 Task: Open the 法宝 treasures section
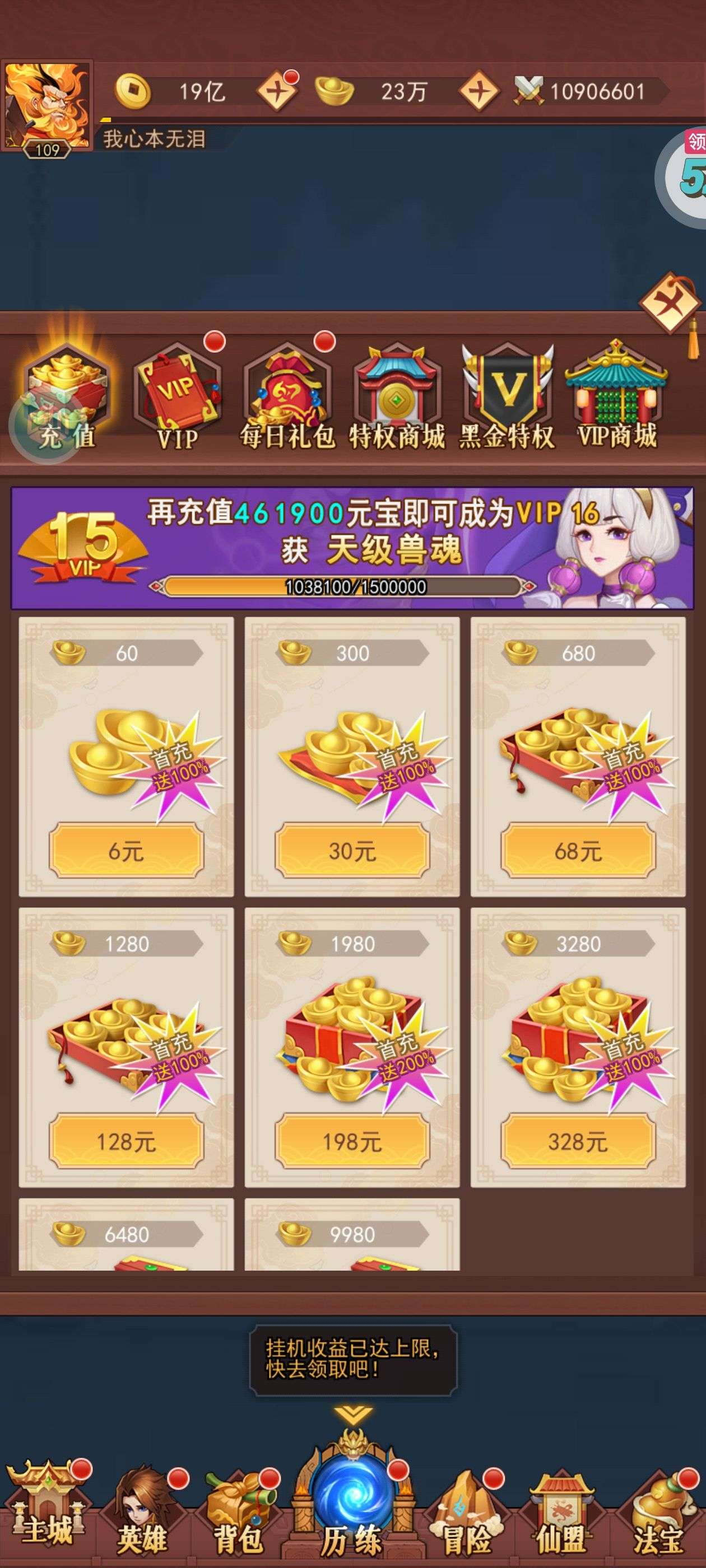(658, 1516)
